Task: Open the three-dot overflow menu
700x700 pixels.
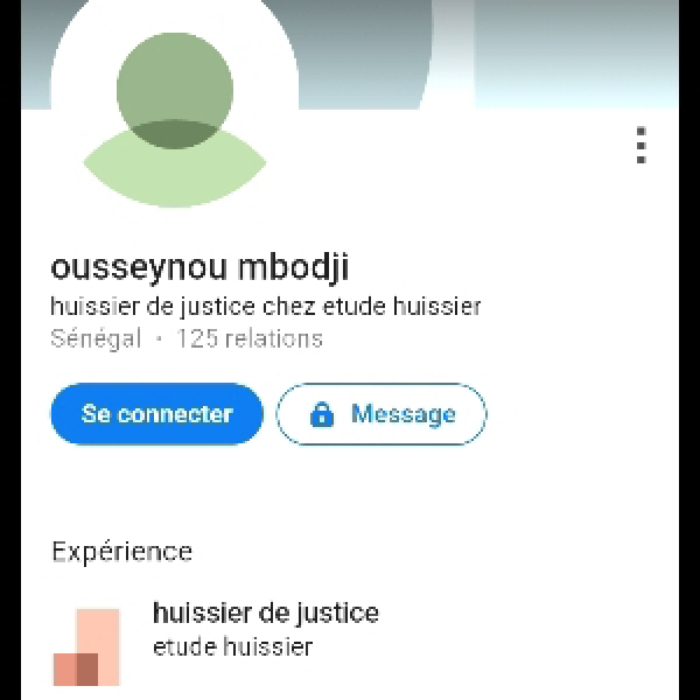Action: point(641,146)
